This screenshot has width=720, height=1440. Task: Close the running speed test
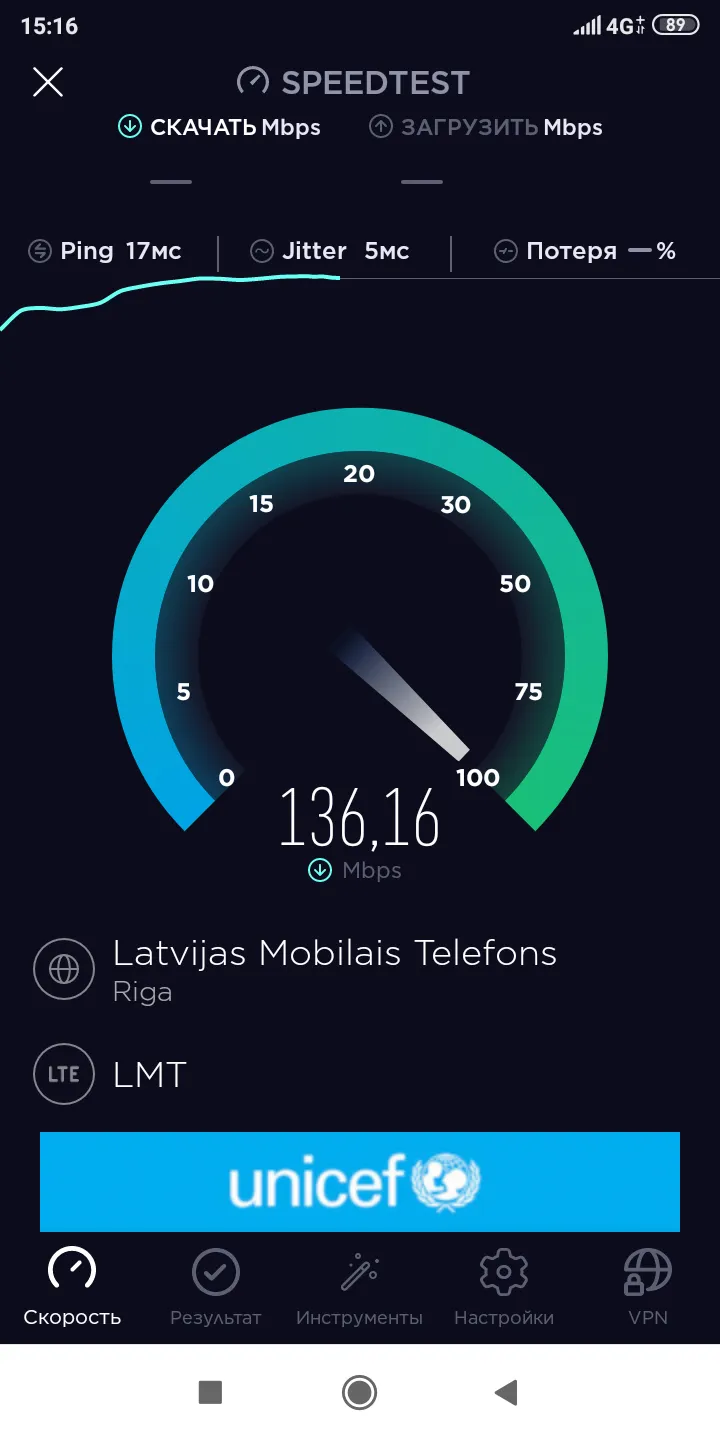(48, 82)
